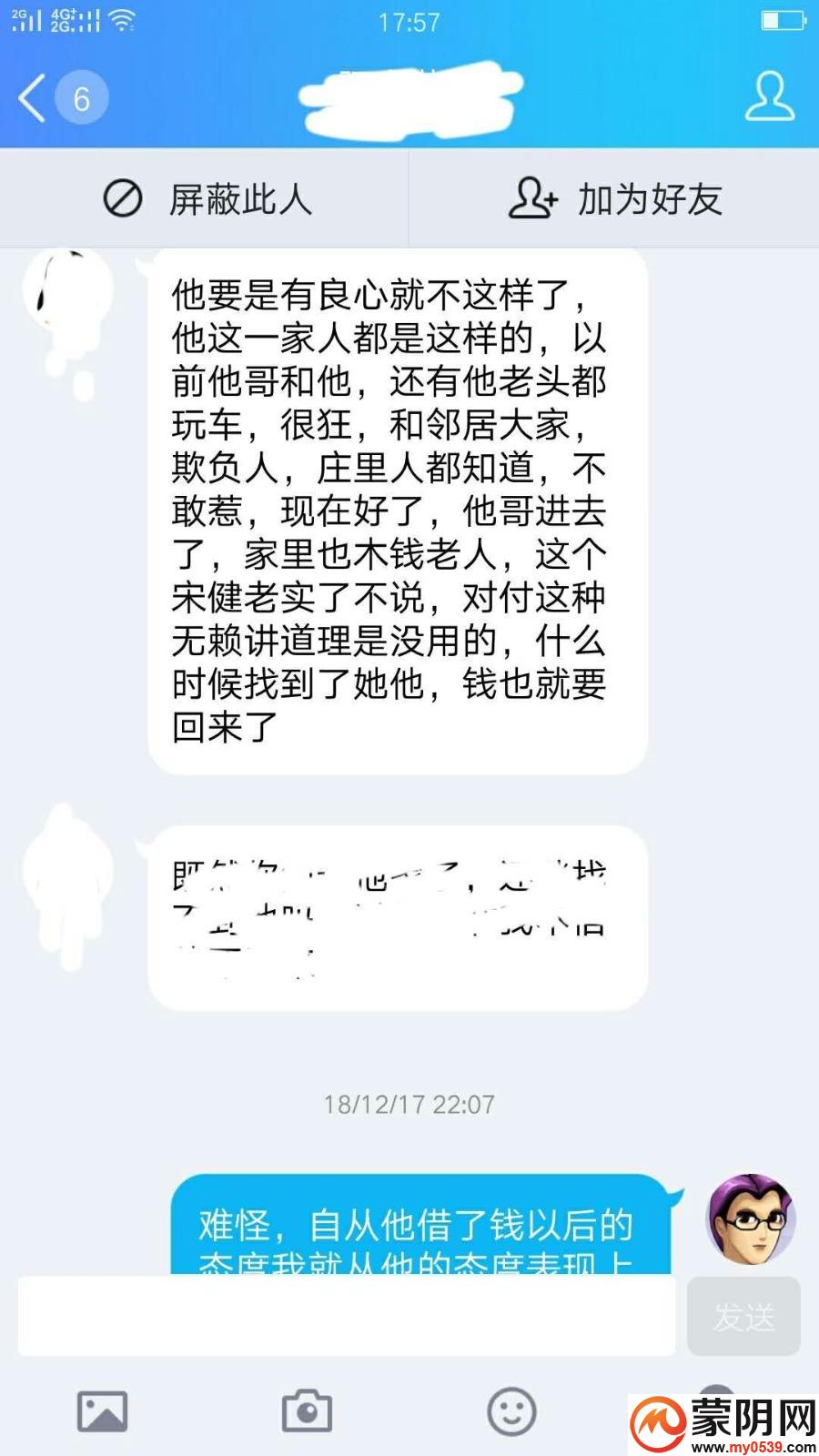Open the emoji picker

click(x=511, y=1411)
